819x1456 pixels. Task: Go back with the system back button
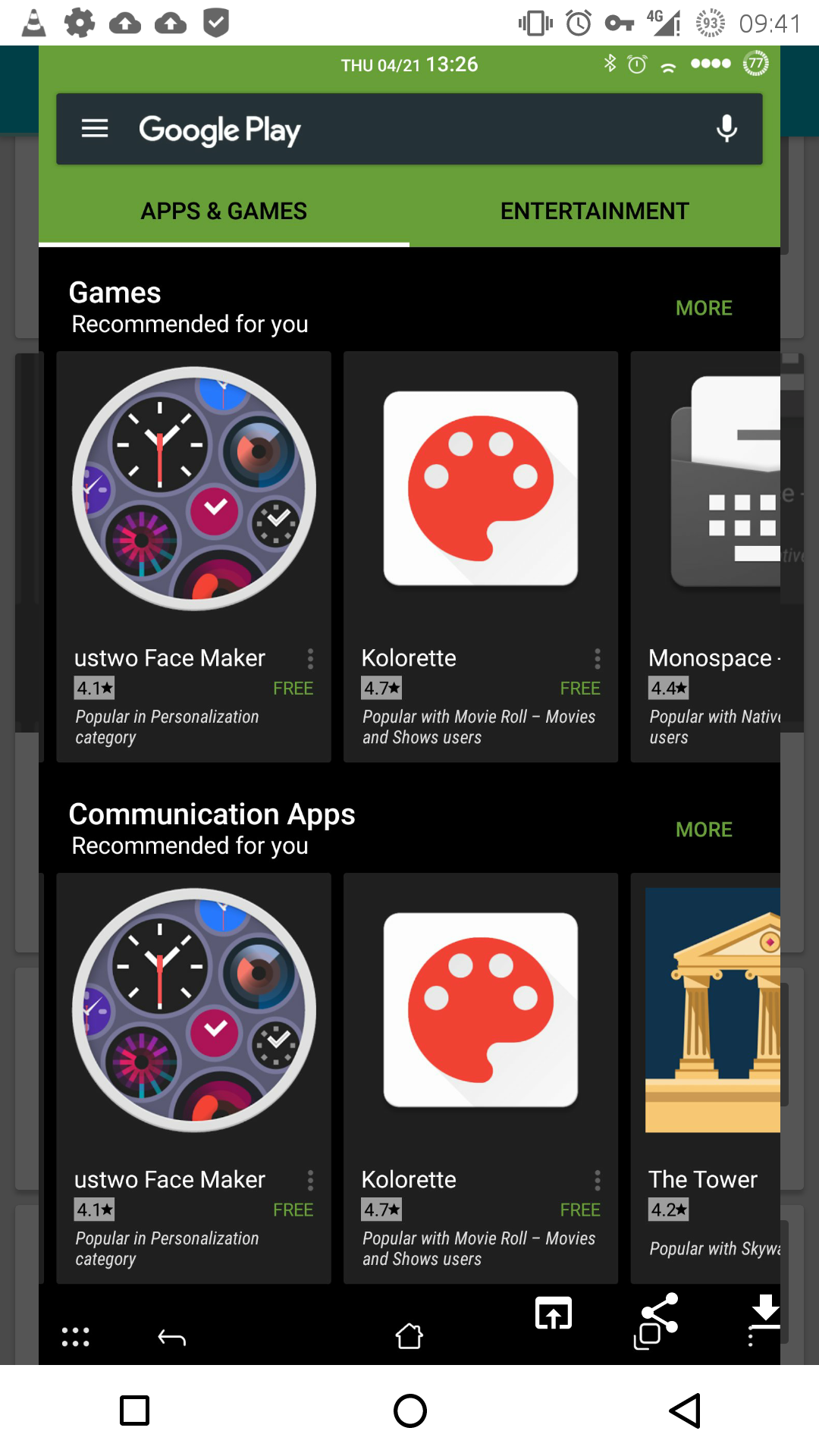(x=685, y=1410)
